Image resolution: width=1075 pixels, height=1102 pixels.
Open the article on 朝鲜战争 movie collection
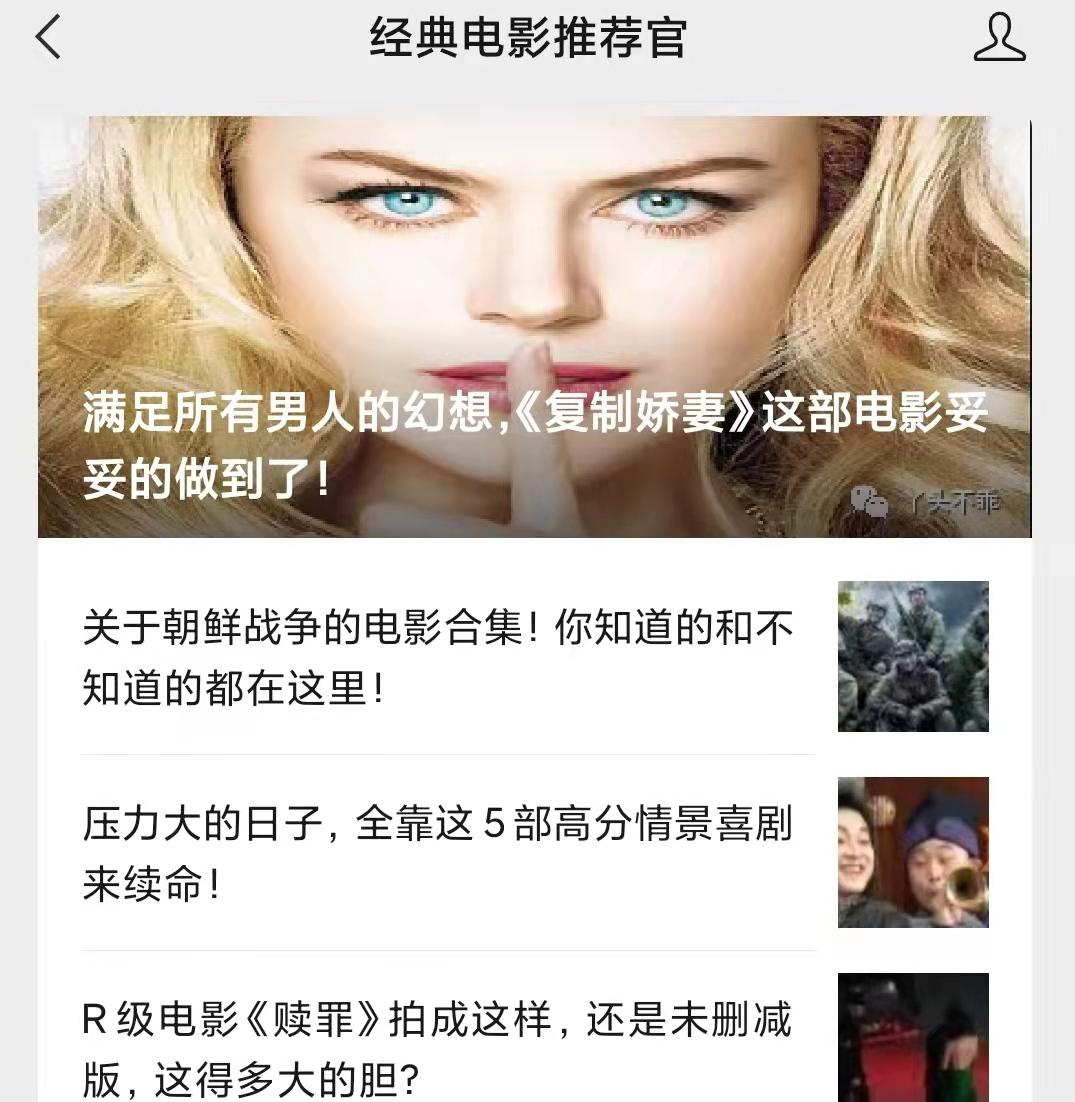point(436,655)
